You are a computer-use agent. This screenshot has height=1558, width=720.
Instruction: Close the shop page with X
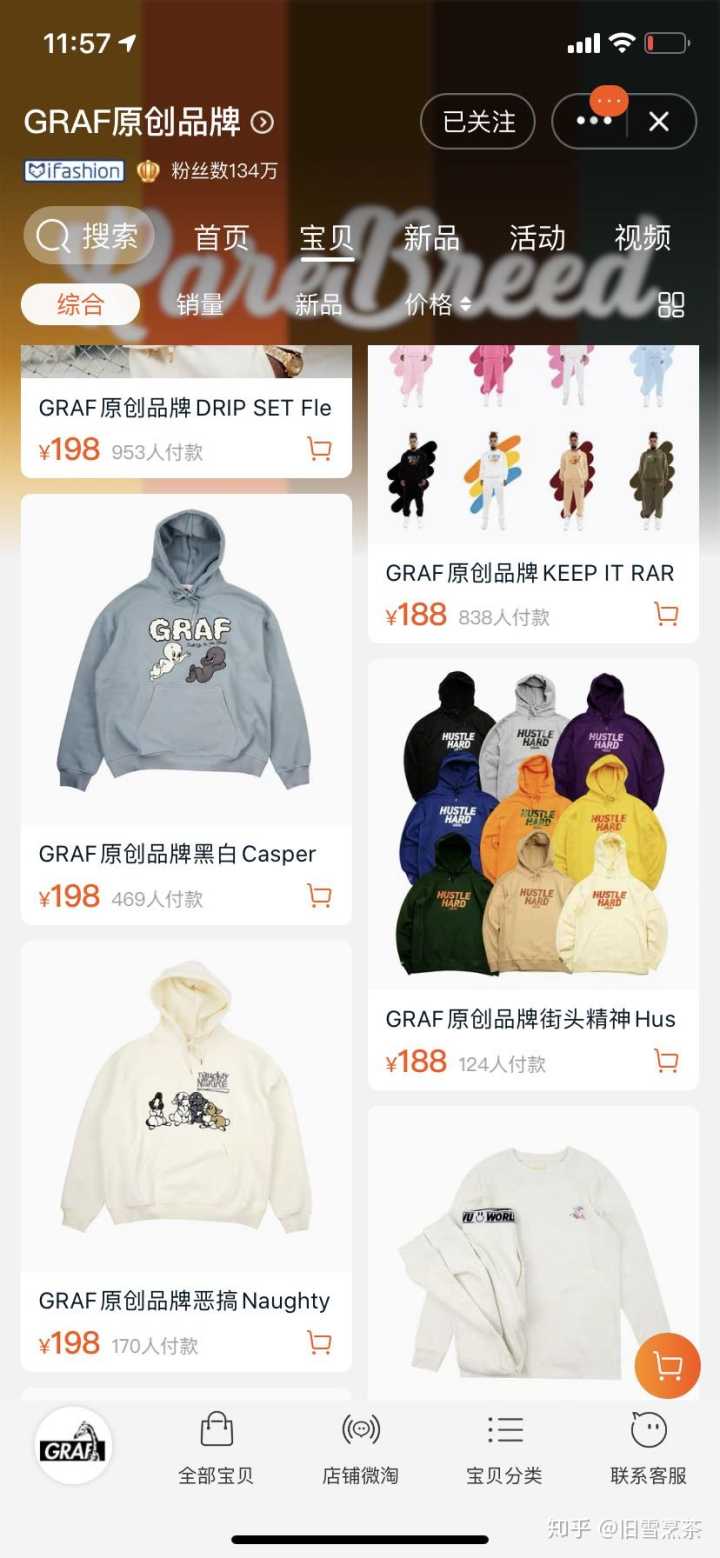tap(659, 122)
